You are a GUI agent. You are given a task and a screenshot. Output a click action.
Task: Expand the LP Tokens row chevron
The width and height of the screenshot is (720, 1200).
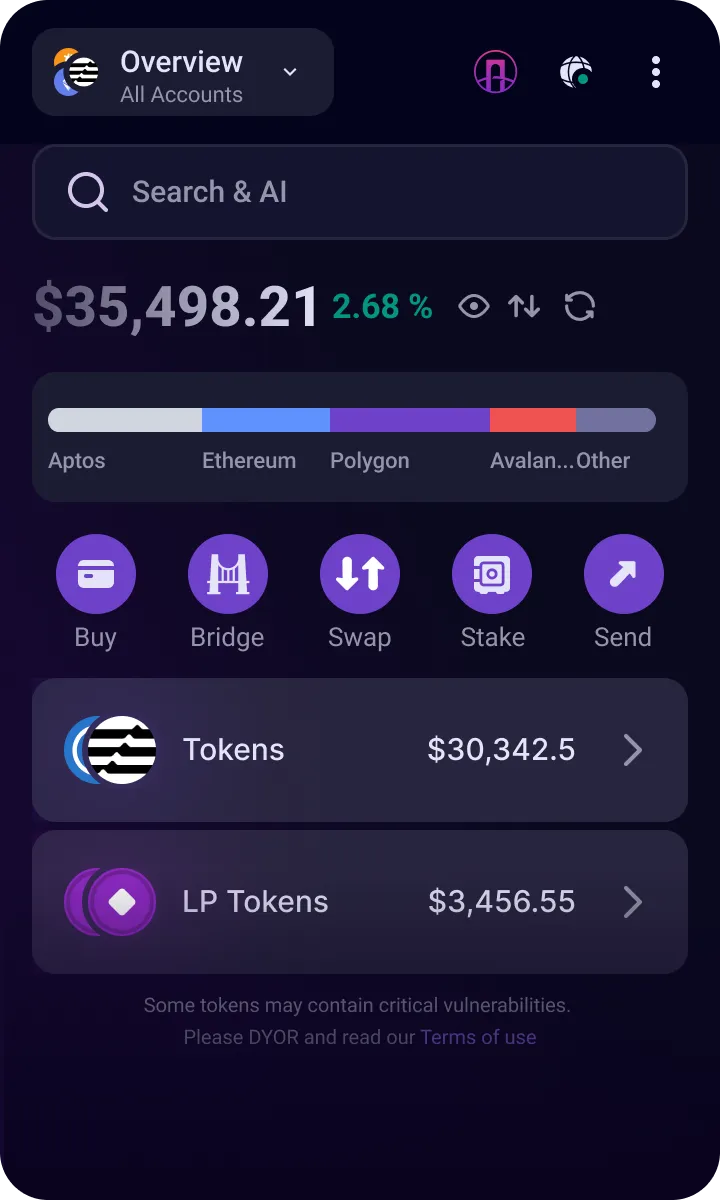[x=632, y=902]
